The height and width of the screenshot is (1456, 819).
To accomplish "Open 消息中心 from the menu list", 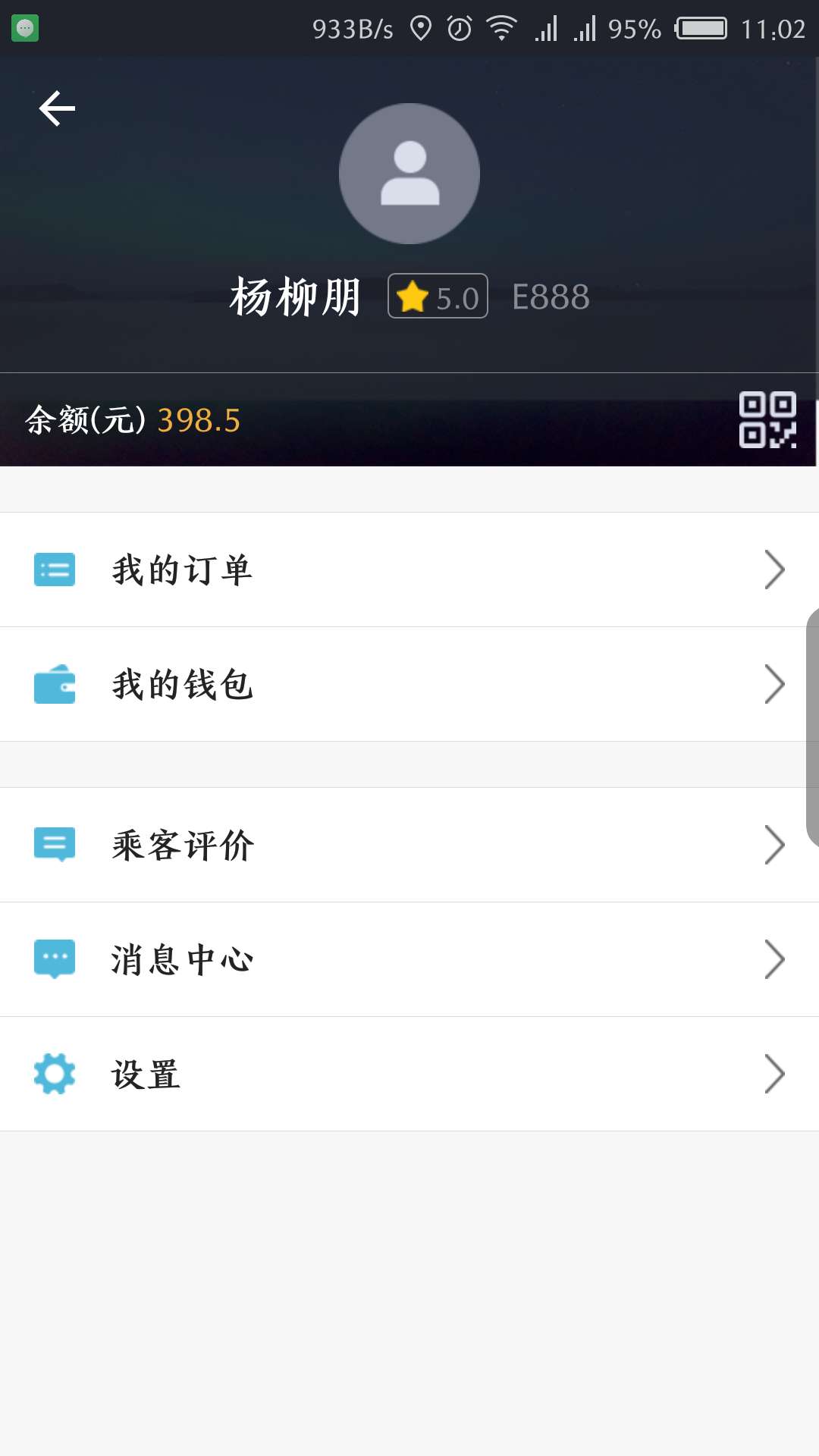I will pyautogui.click(x=182, y=959).
